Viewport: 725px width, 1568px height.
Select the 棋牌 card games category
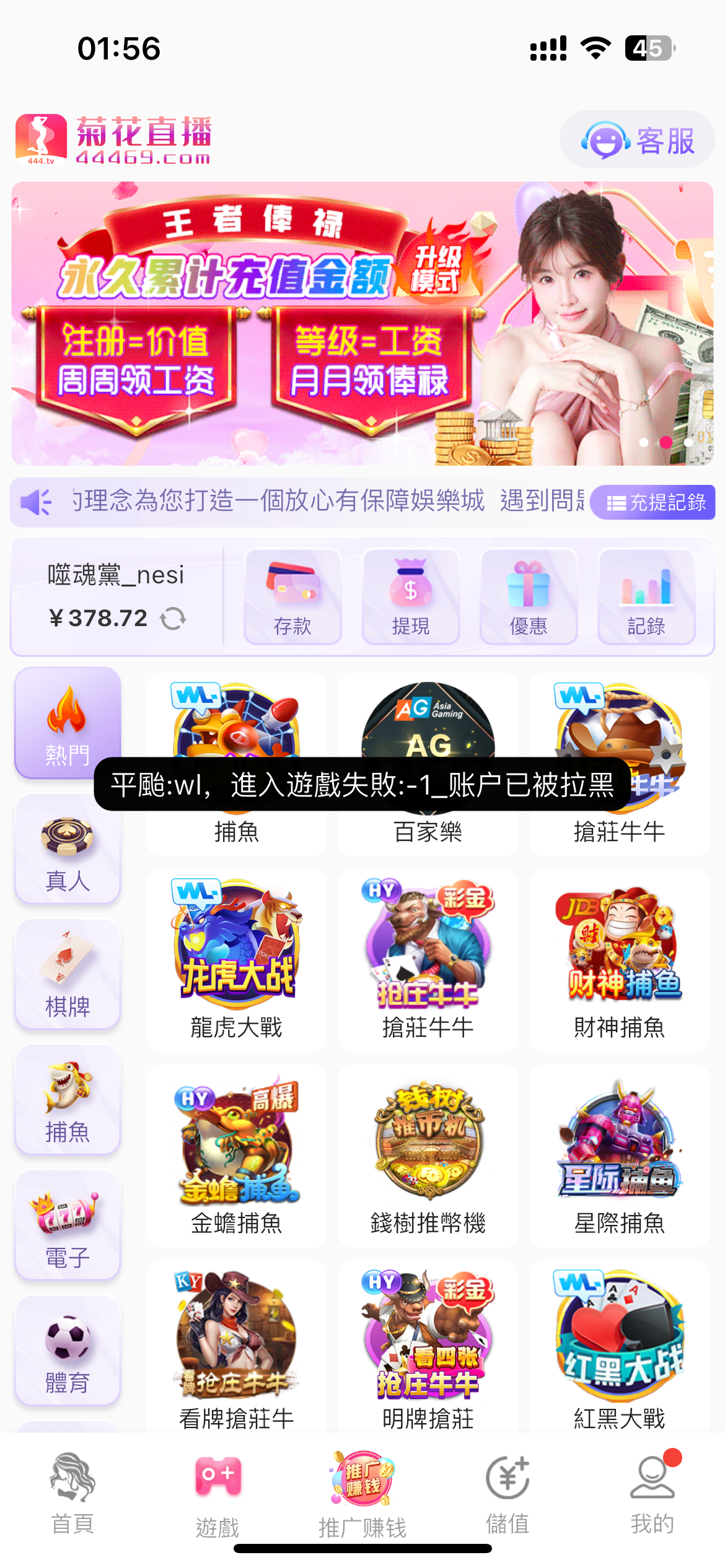coord(68,975)
